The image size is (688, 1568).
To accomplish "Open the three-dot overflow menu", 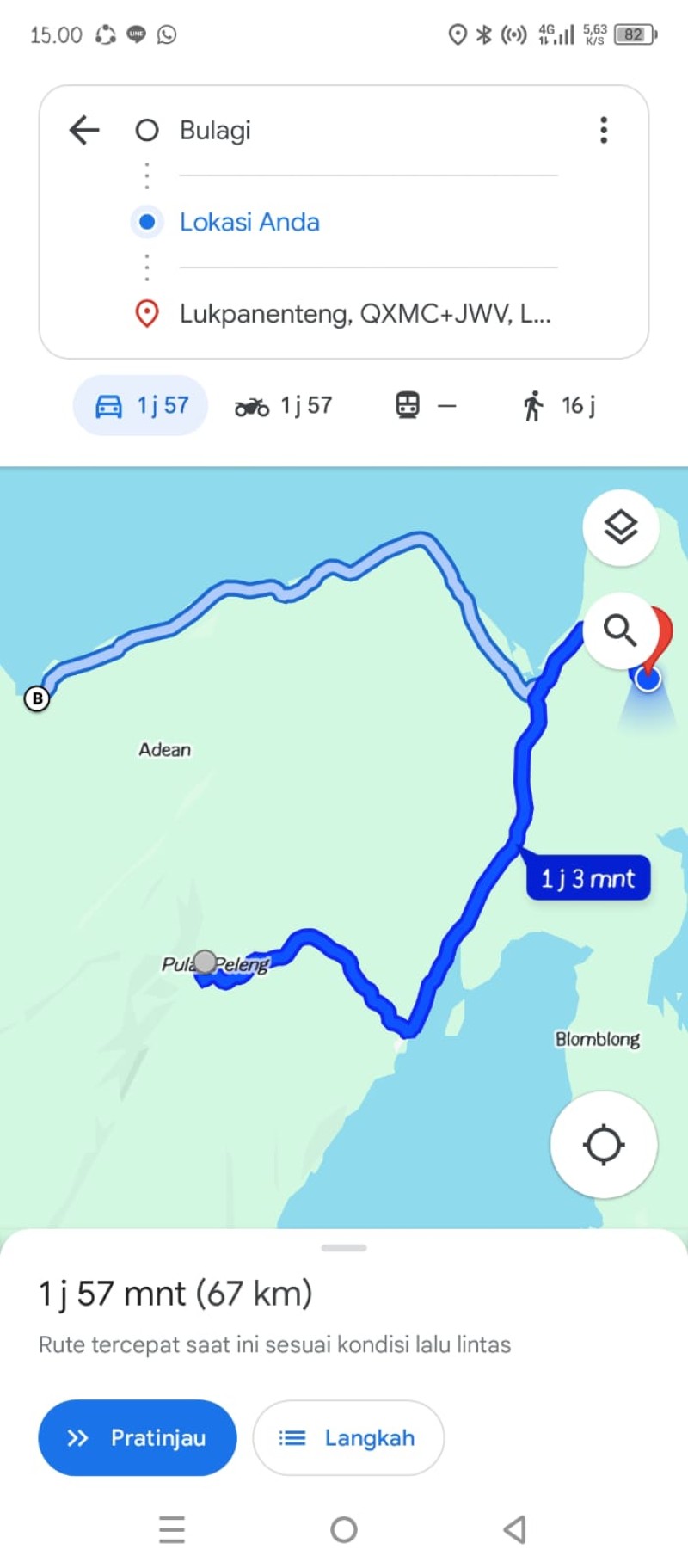I will pyautogui.click(x=604, y=130).
